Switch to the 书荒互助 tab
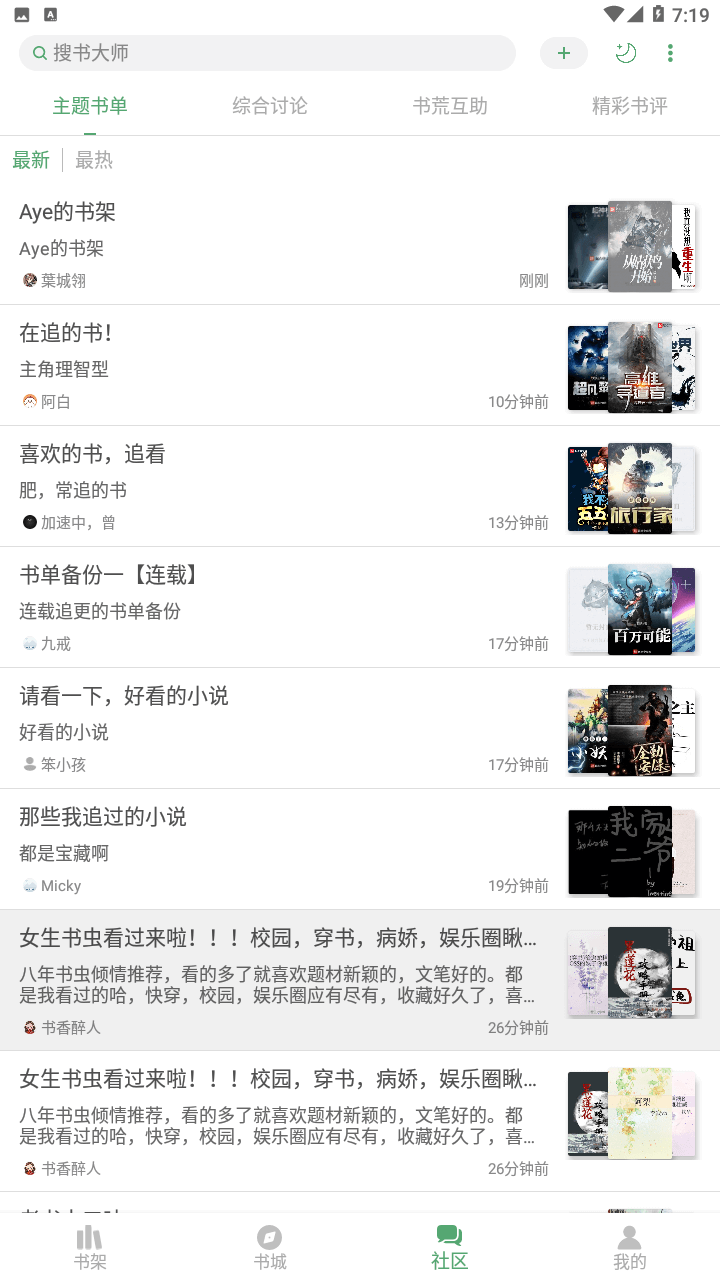 pyautogui.click(x=450, y=106)
